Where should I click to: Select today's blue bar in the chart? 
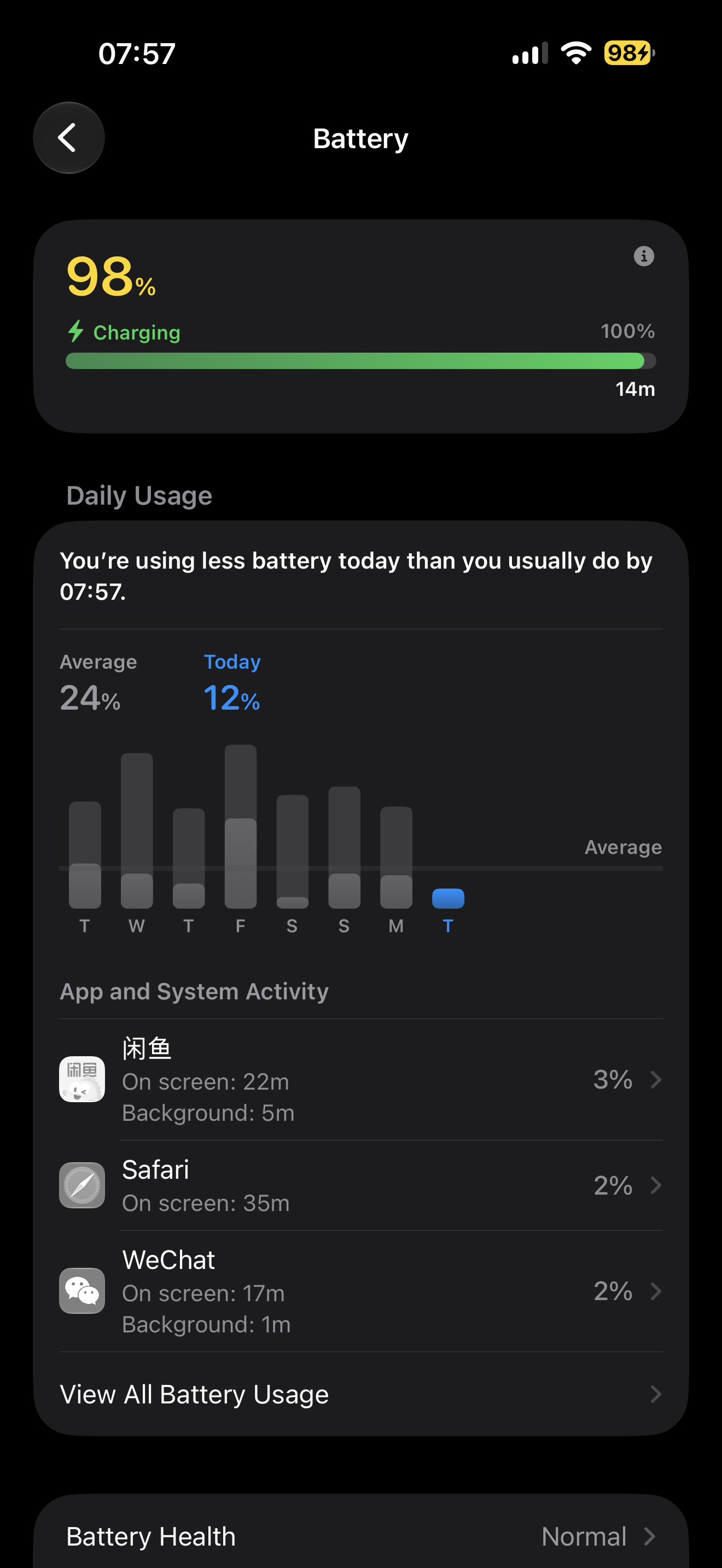click(x=448, y=898)
